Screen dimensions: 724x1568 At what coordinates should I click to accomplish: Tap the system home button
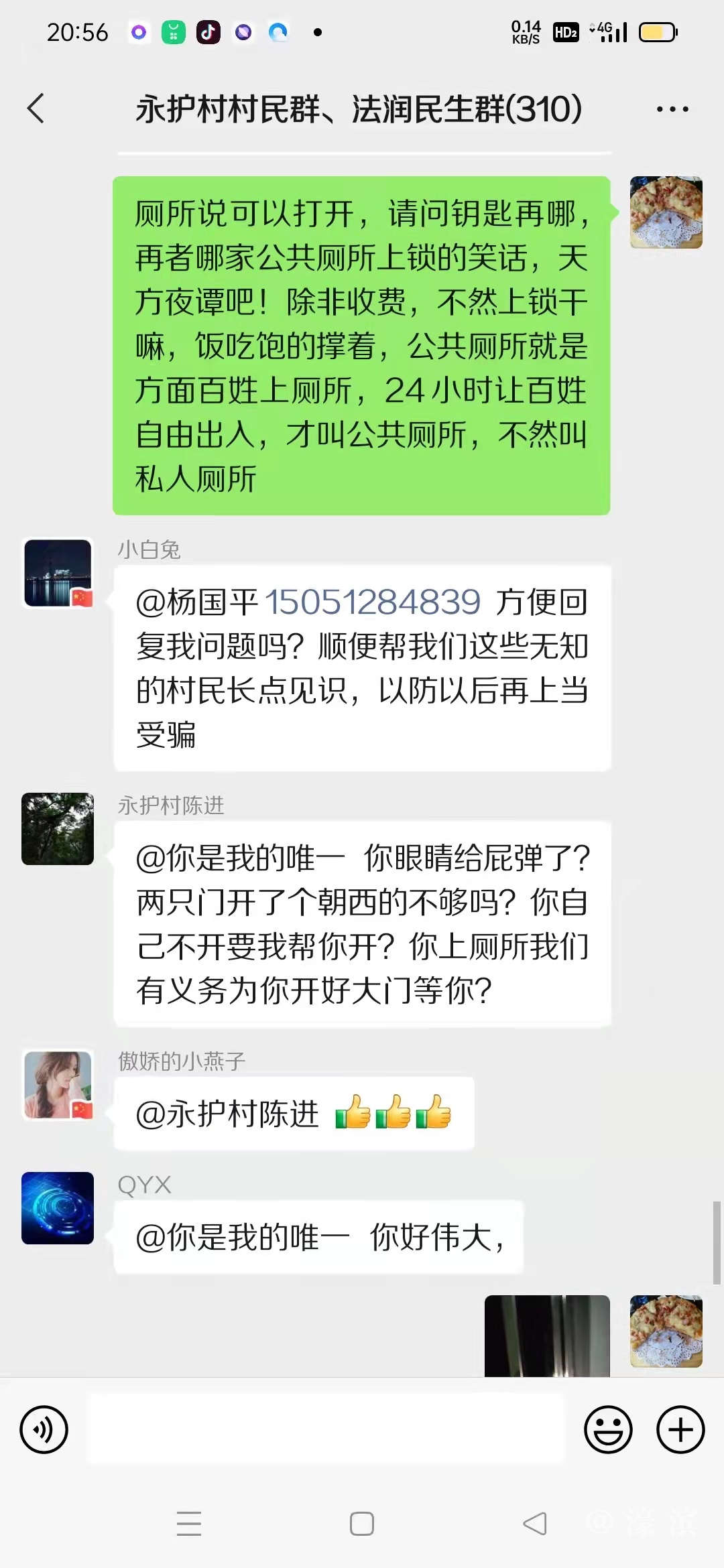click(x=362, y=1524)
